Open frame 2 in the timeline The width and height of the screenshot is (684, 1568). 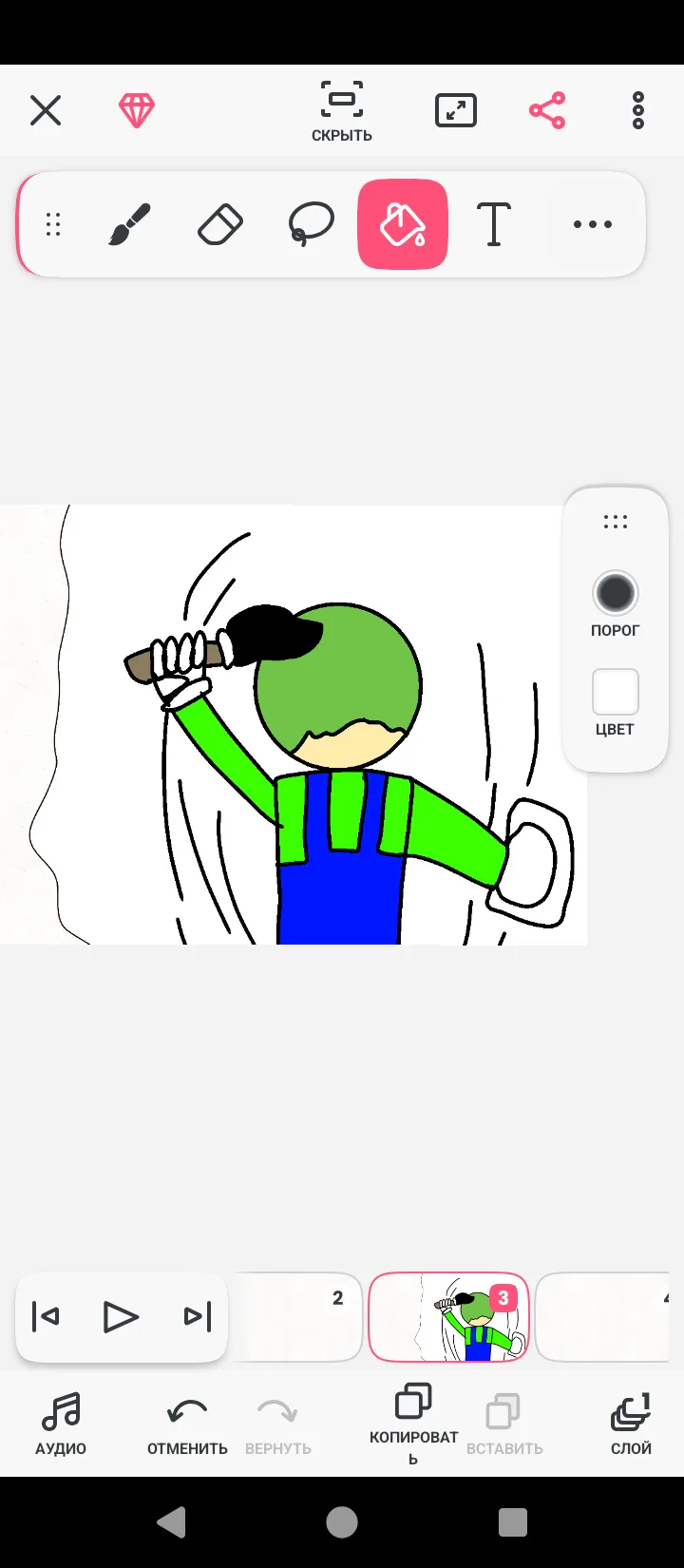click(297, 1317)
